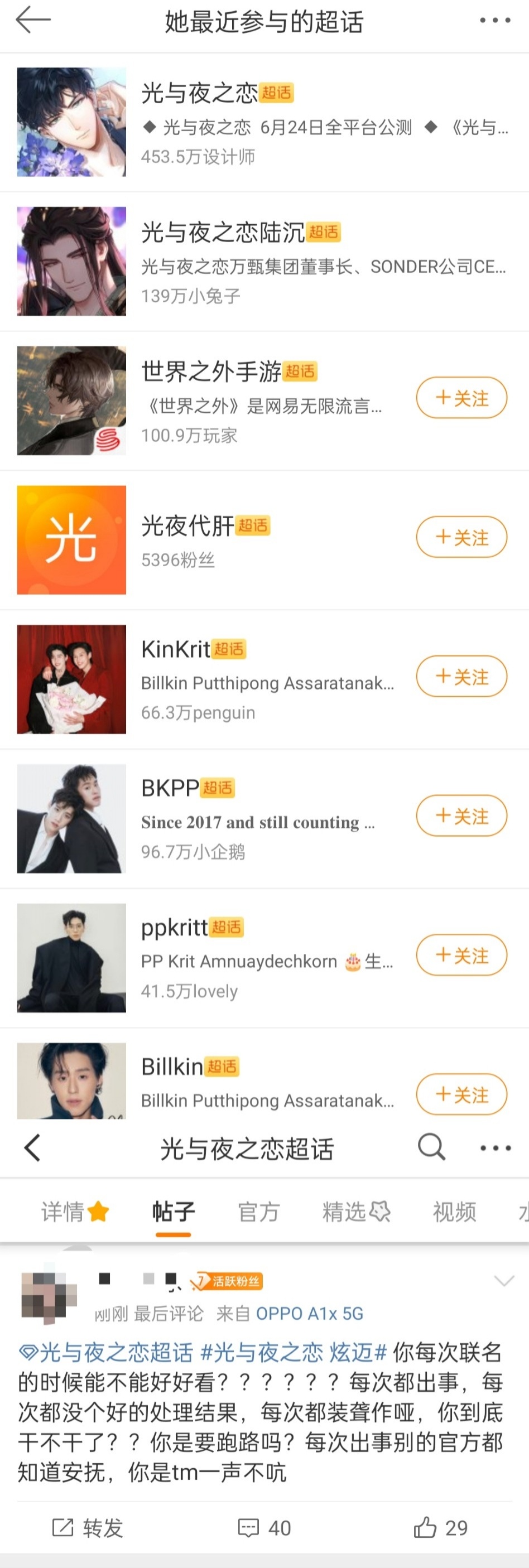Follow the 世界之外手游 超话
The image size is (529, 1568).
(x=461, y=398)
